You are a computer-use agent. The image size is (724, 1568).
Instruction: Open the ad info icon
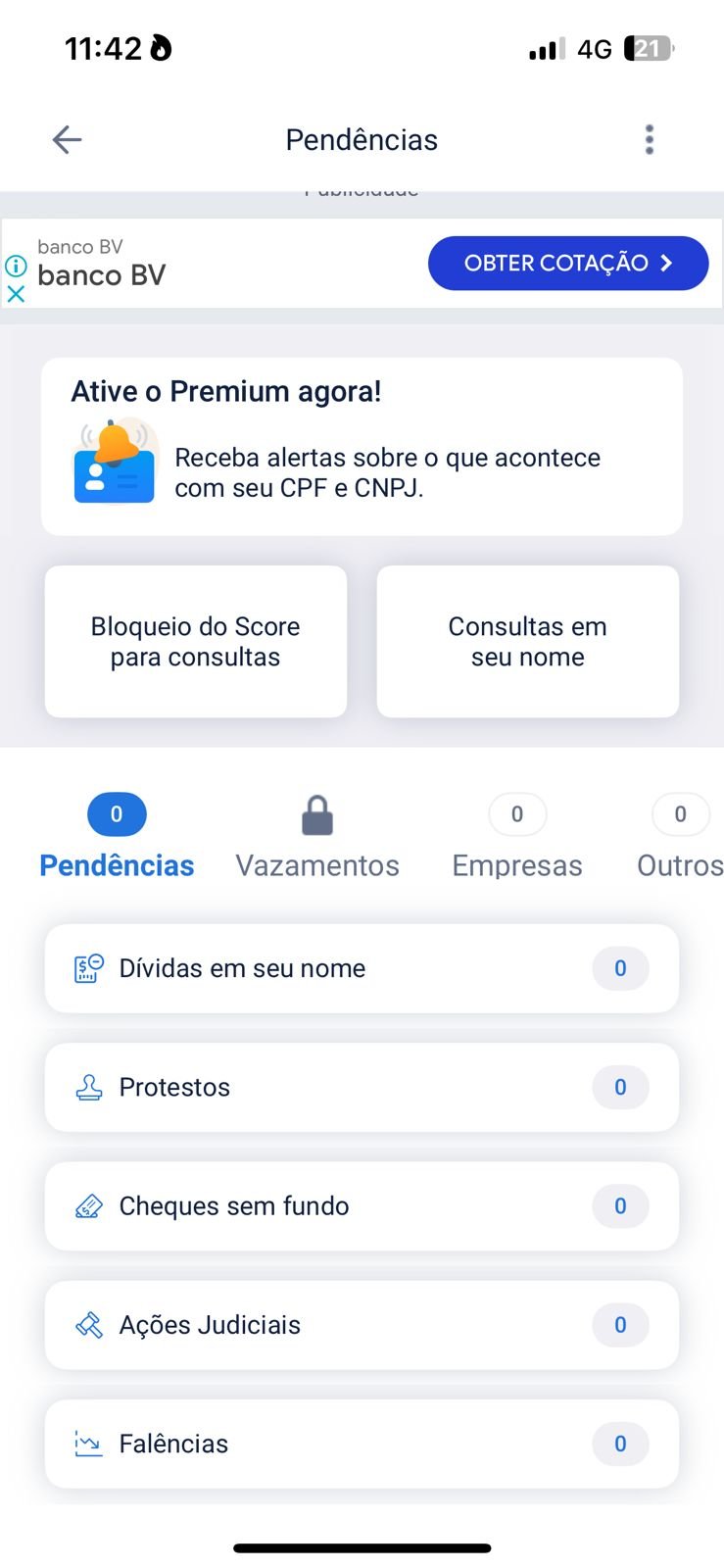(16, 266)
